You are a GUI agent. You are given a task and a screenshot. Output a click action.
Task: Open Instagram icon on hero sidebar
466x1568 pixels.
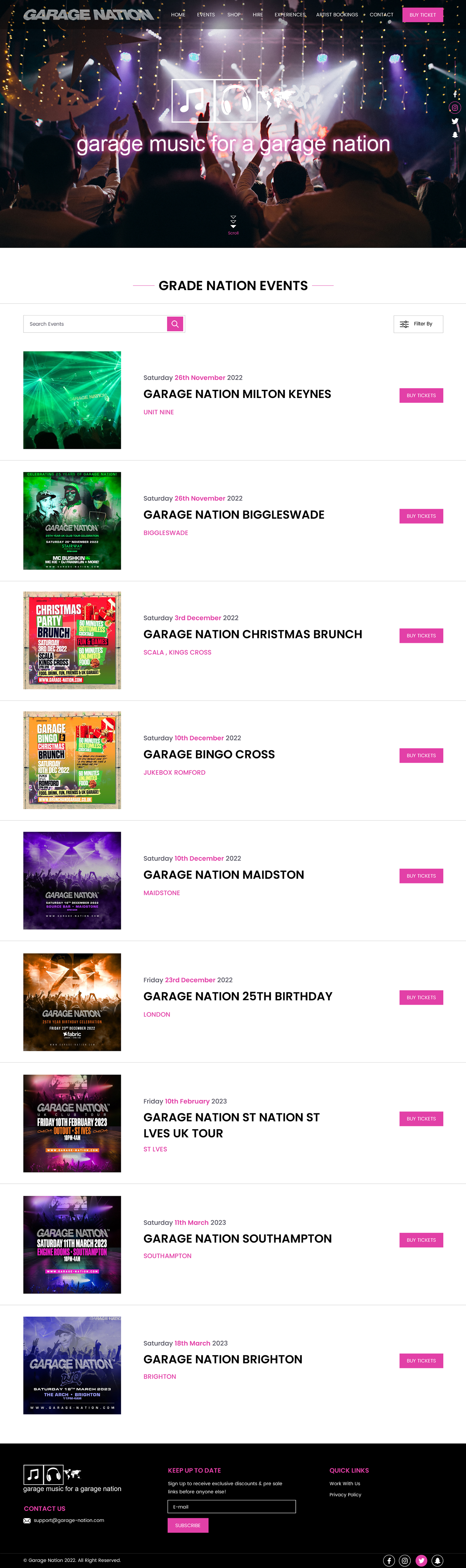454,108
